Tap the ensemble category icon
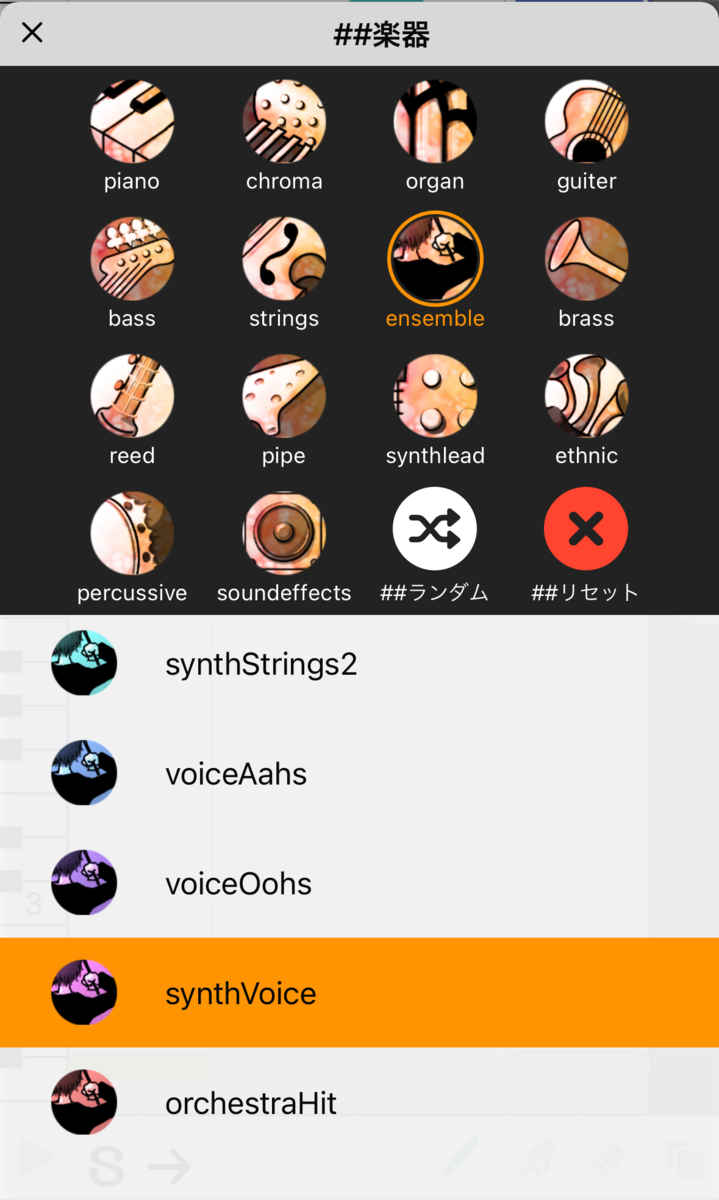 435,258
